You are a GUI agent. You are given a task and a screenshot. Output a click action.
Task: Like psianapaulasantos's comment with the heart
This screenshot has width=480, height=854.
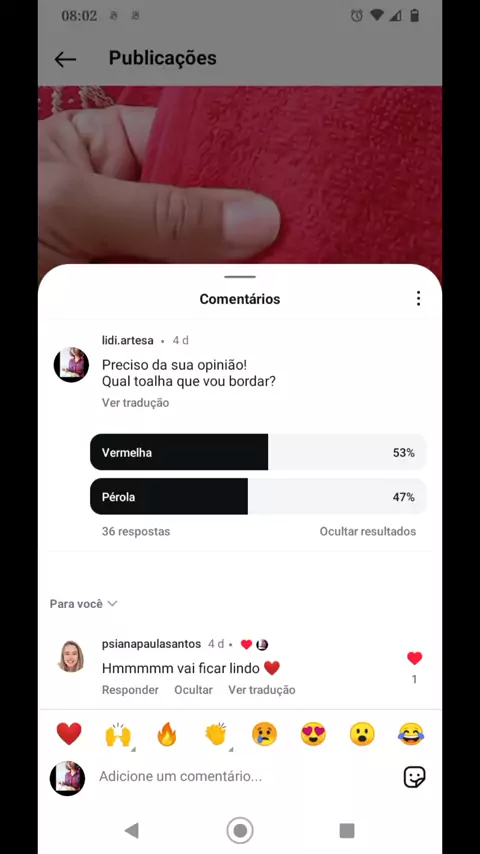point(415,658)
